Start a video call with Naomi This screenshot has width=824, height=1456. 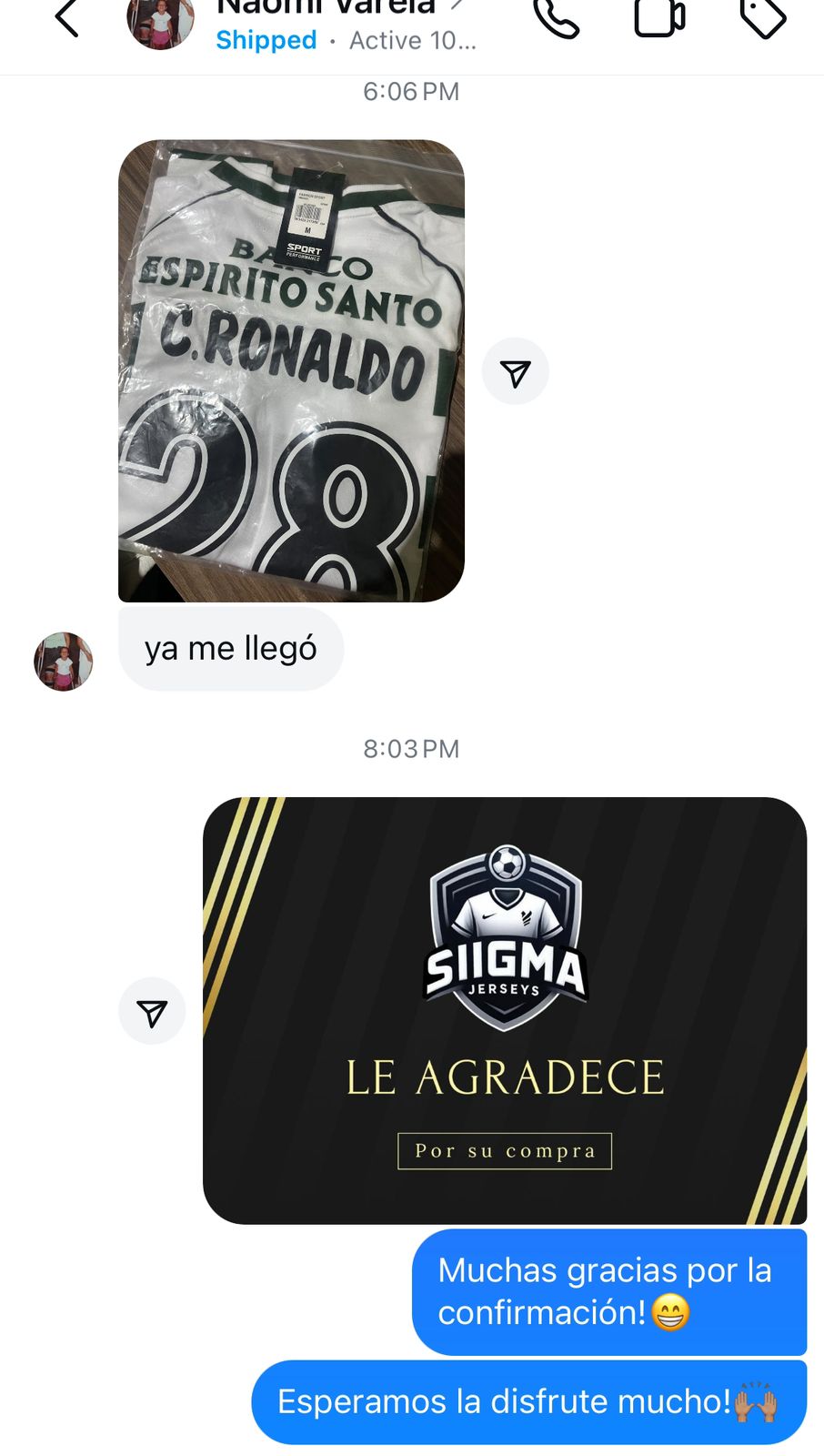(659, 16)
